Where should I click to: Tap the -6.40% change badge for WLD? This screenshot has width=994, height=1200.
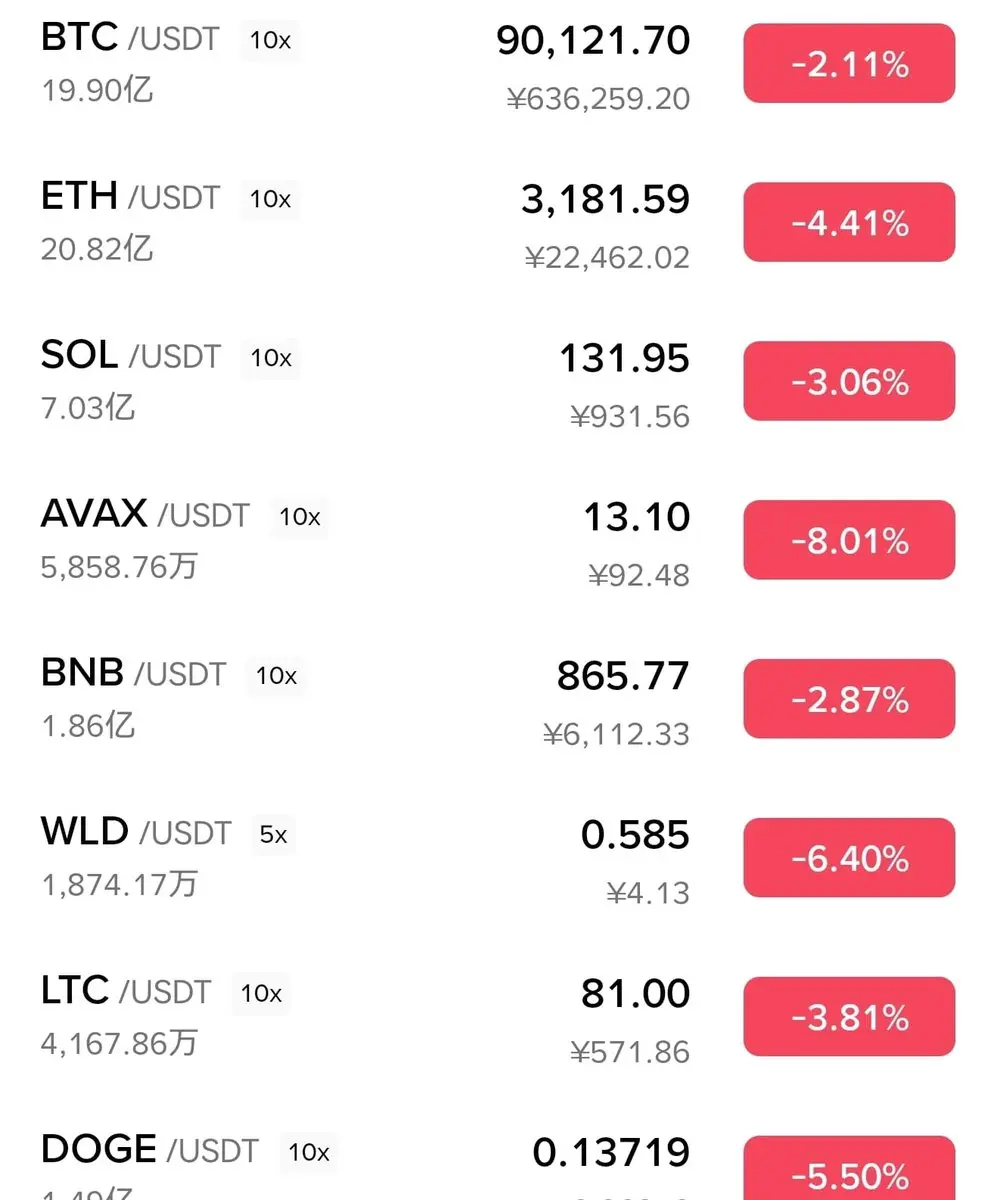(849, 857)
